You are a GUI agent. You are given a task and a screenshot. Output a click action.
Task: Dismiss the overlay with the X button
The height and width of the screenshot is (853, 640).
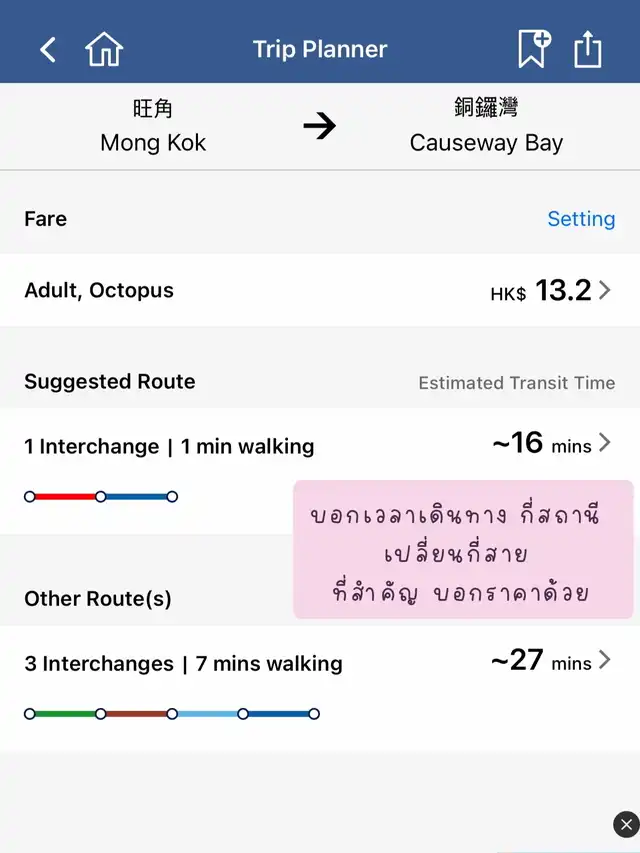pos(626,824)
